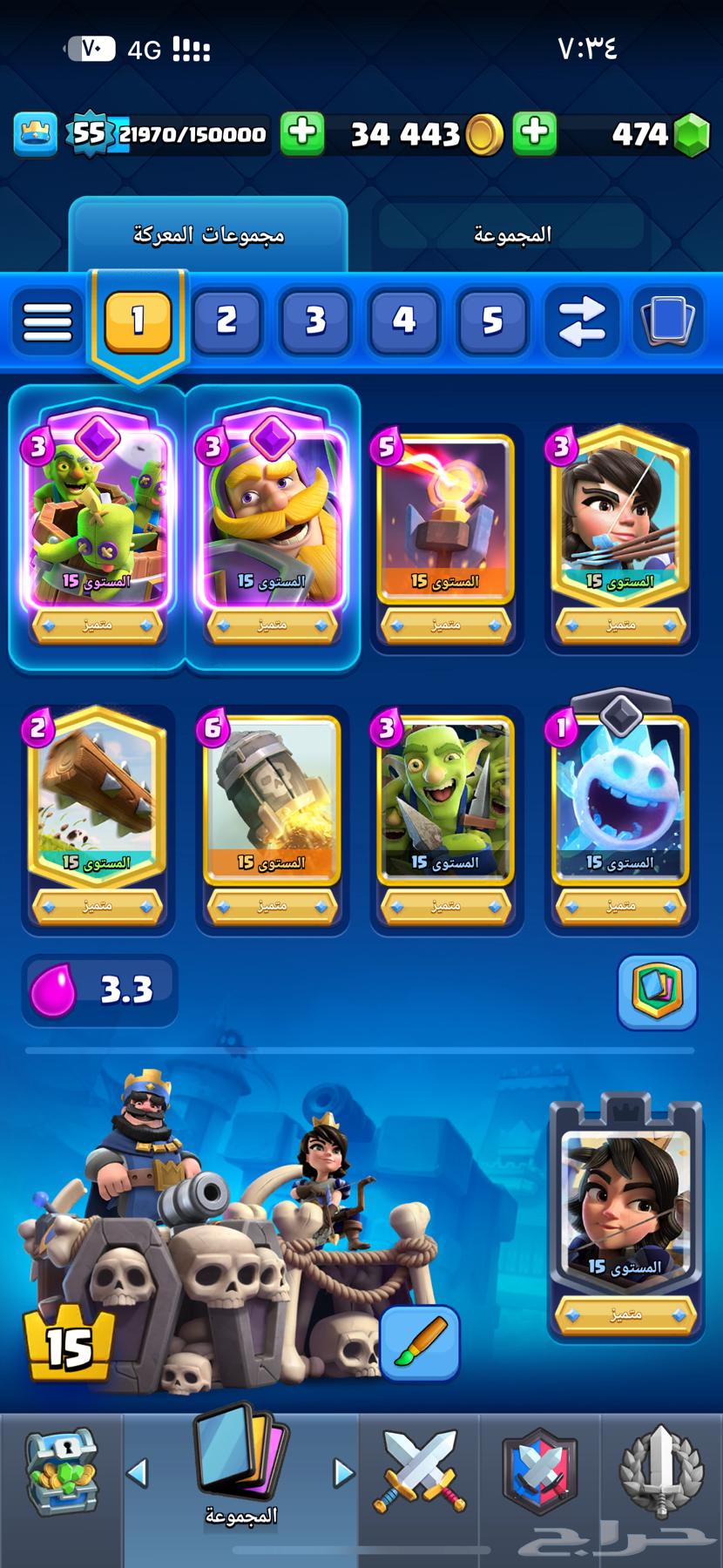Open the battle tab with crossed swords
723x1568 pixels.
(x=419, y=1472)
